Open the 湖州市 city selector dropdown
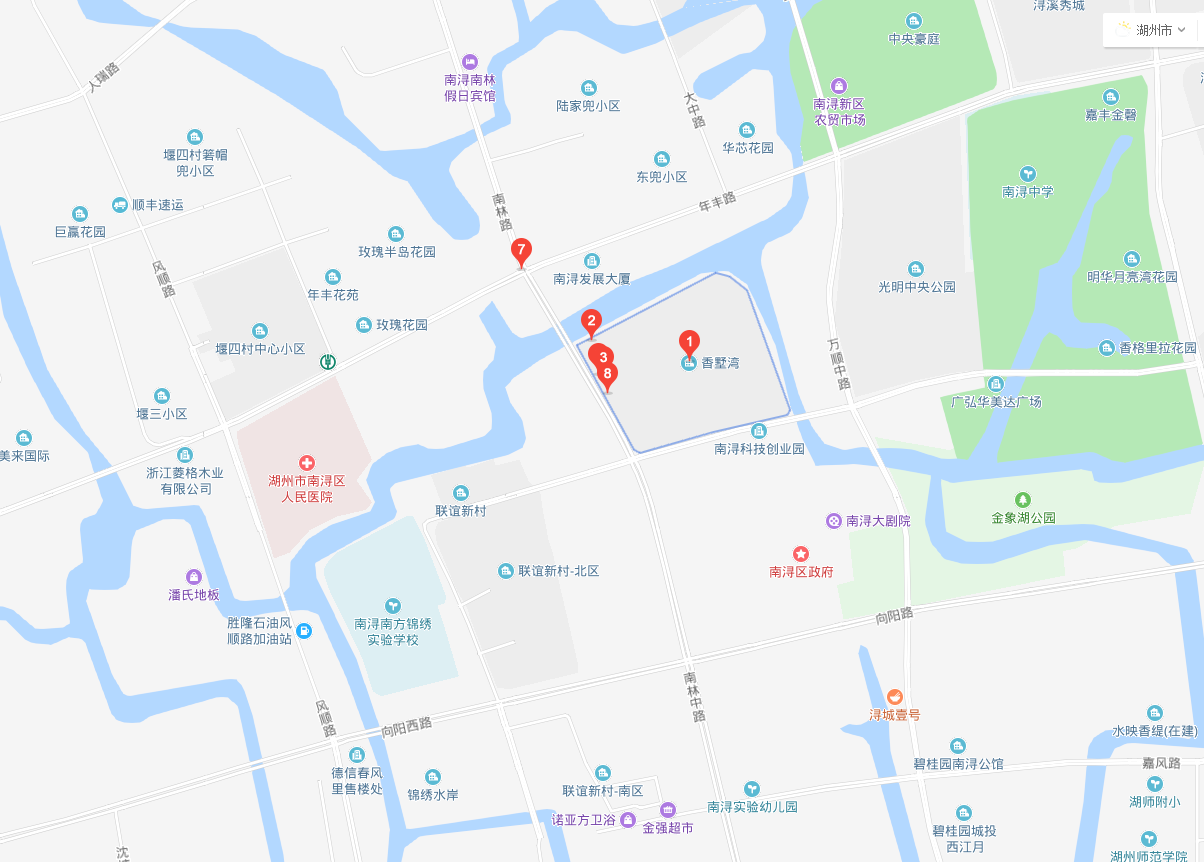Screen dimensions: 1204x862 (x=1152, y=30)
